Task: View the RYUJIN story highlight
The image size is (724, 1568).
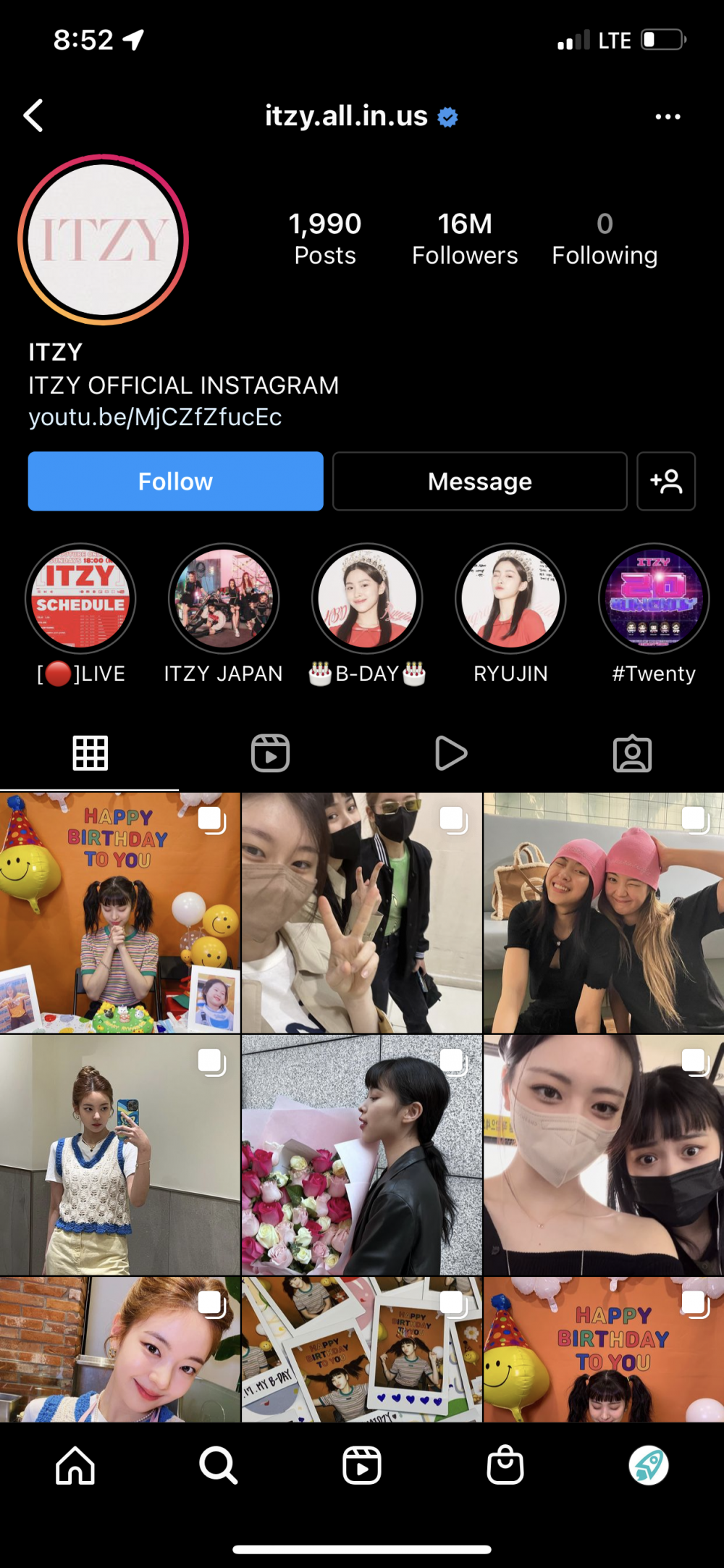Action: [x=510, y=599]
